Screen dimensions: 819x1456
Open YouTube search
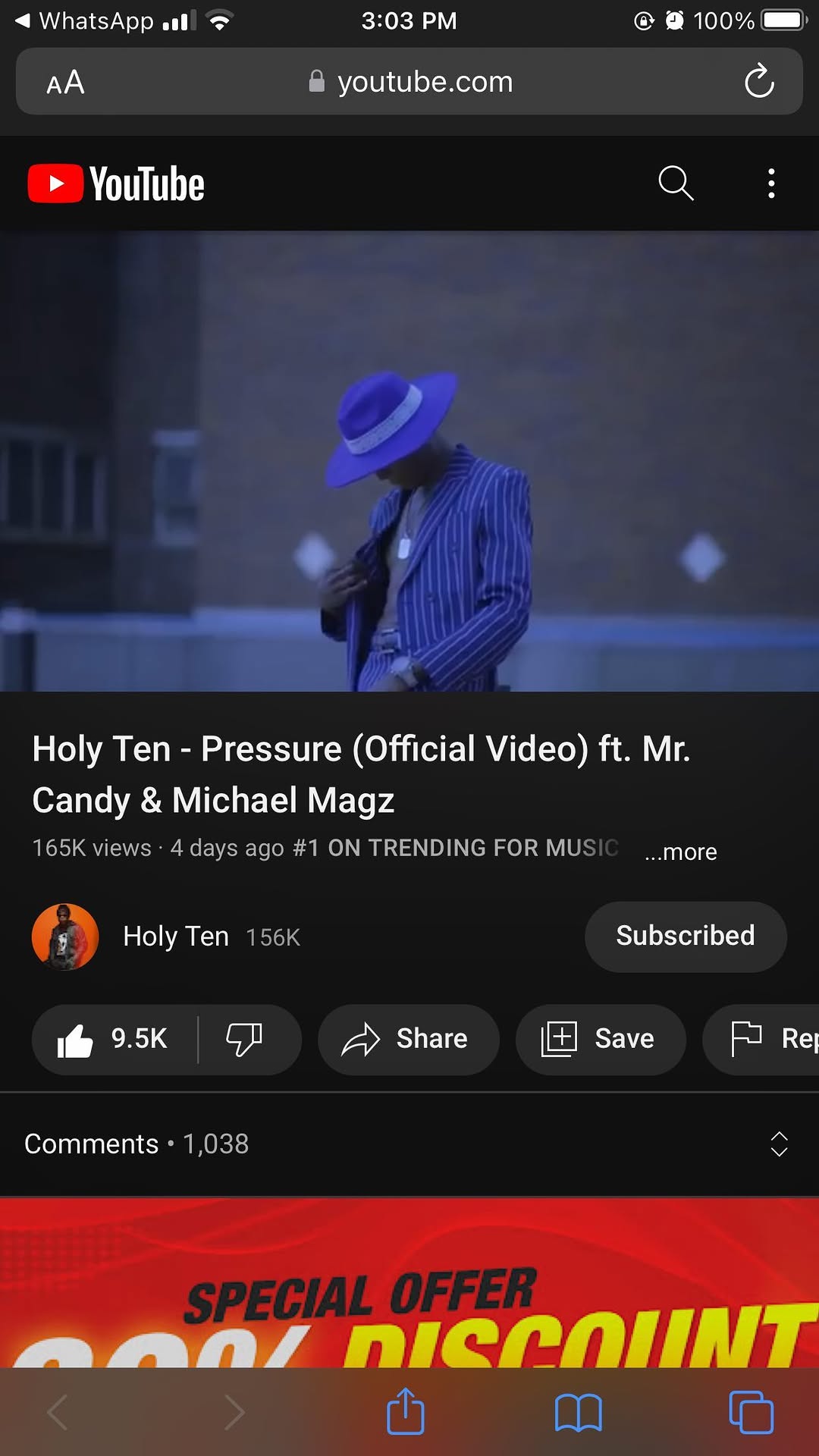click(x=676, y=184)
